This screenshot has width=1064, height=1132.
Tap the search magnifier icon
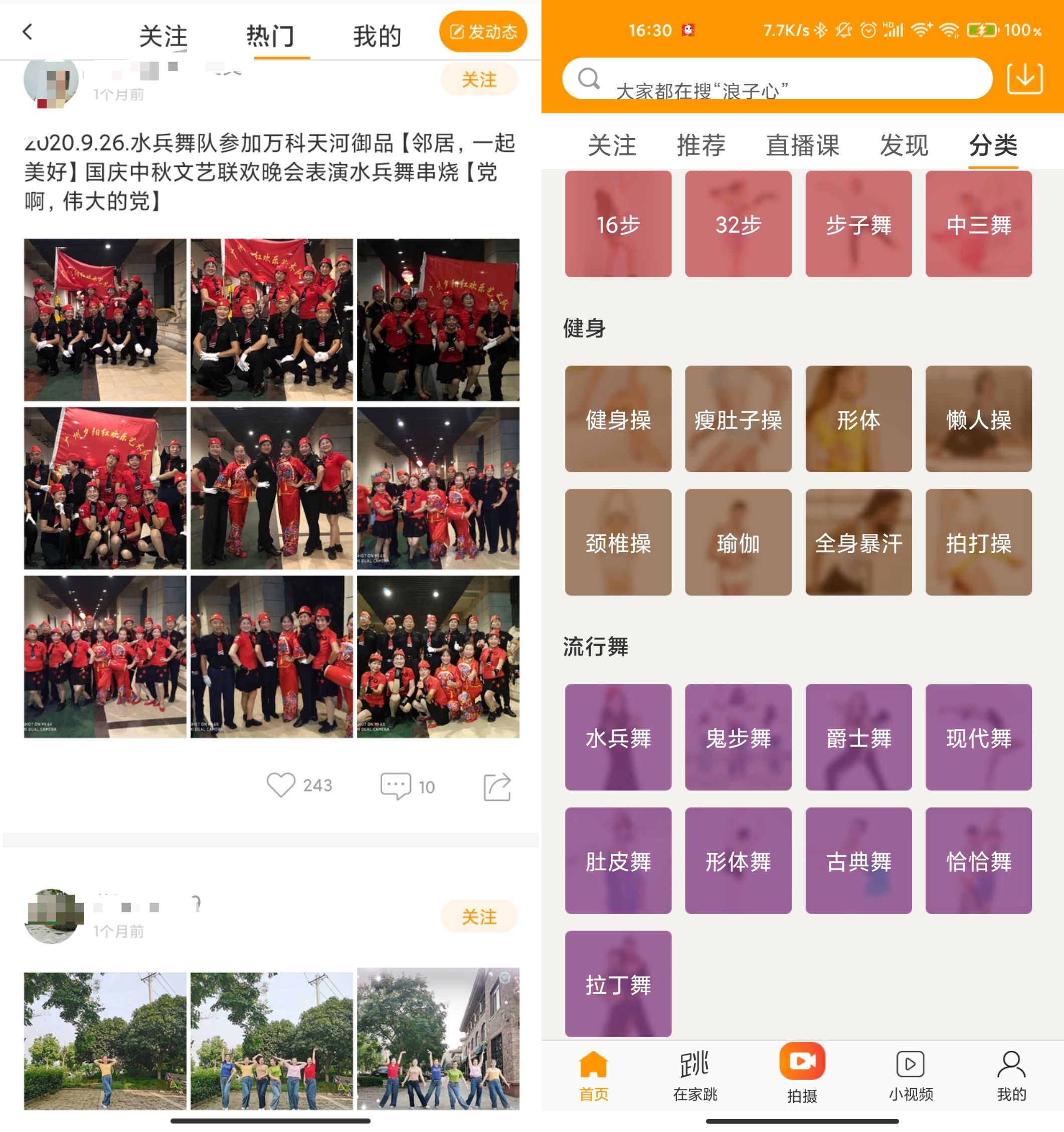pyautogui.click(x=590, y=80)
